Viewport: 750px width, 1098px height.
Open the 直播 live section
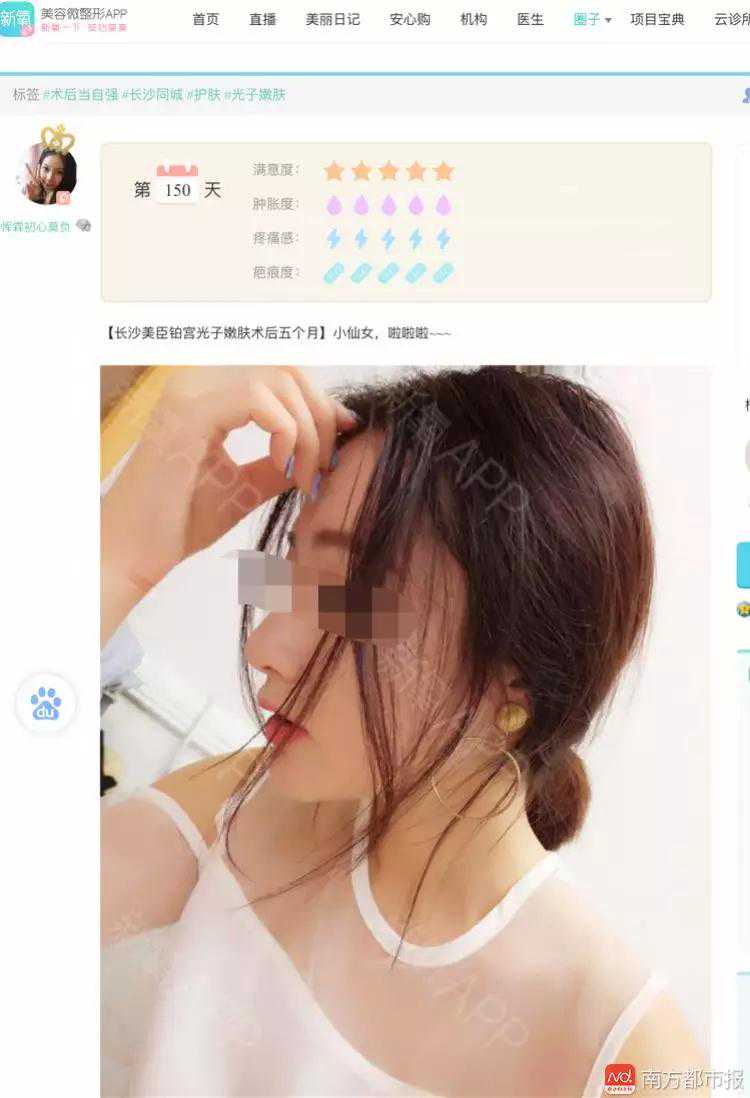[x=263, y=19]
